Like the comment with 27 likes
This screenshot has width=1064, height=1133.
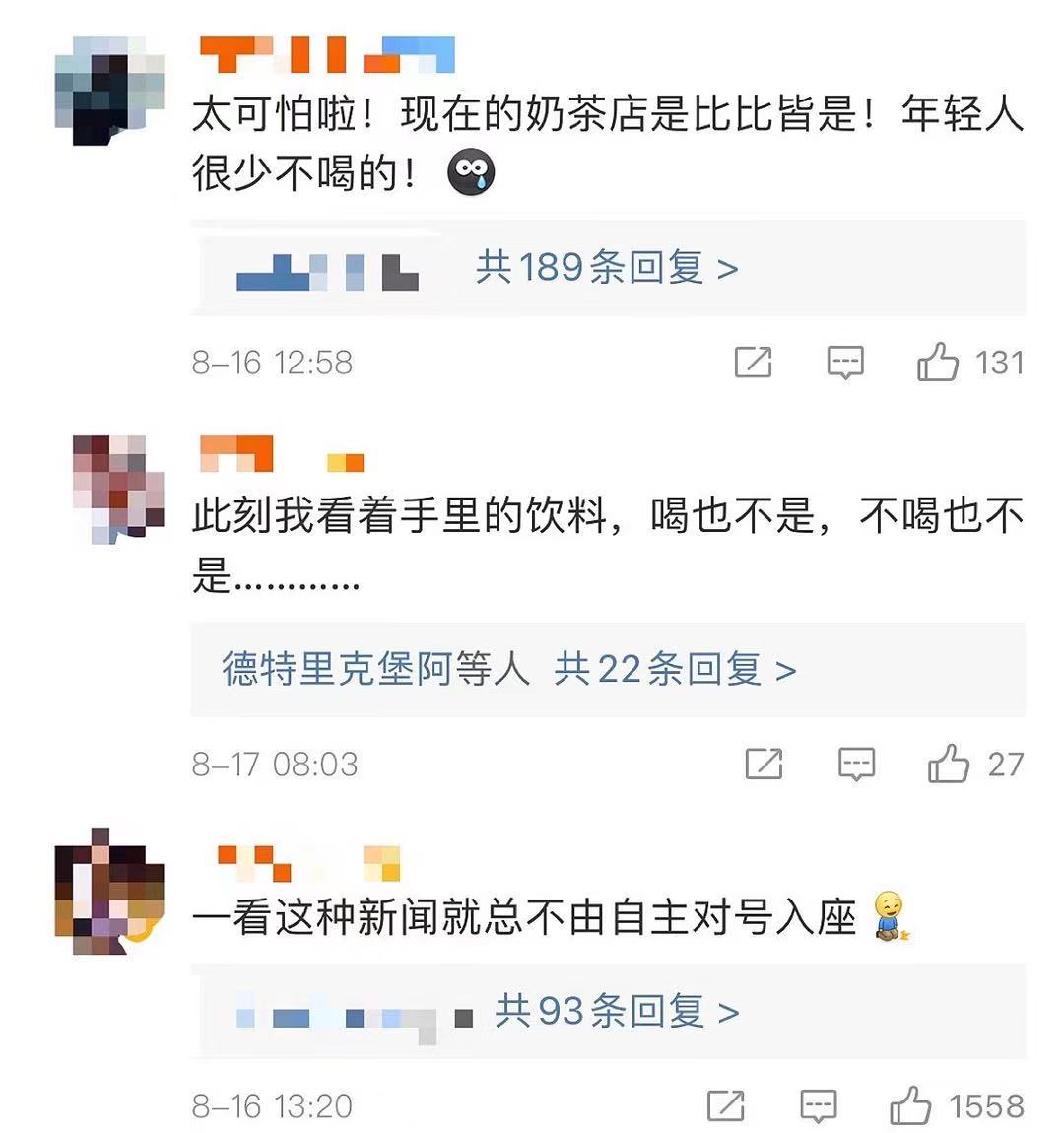(949, 764)
